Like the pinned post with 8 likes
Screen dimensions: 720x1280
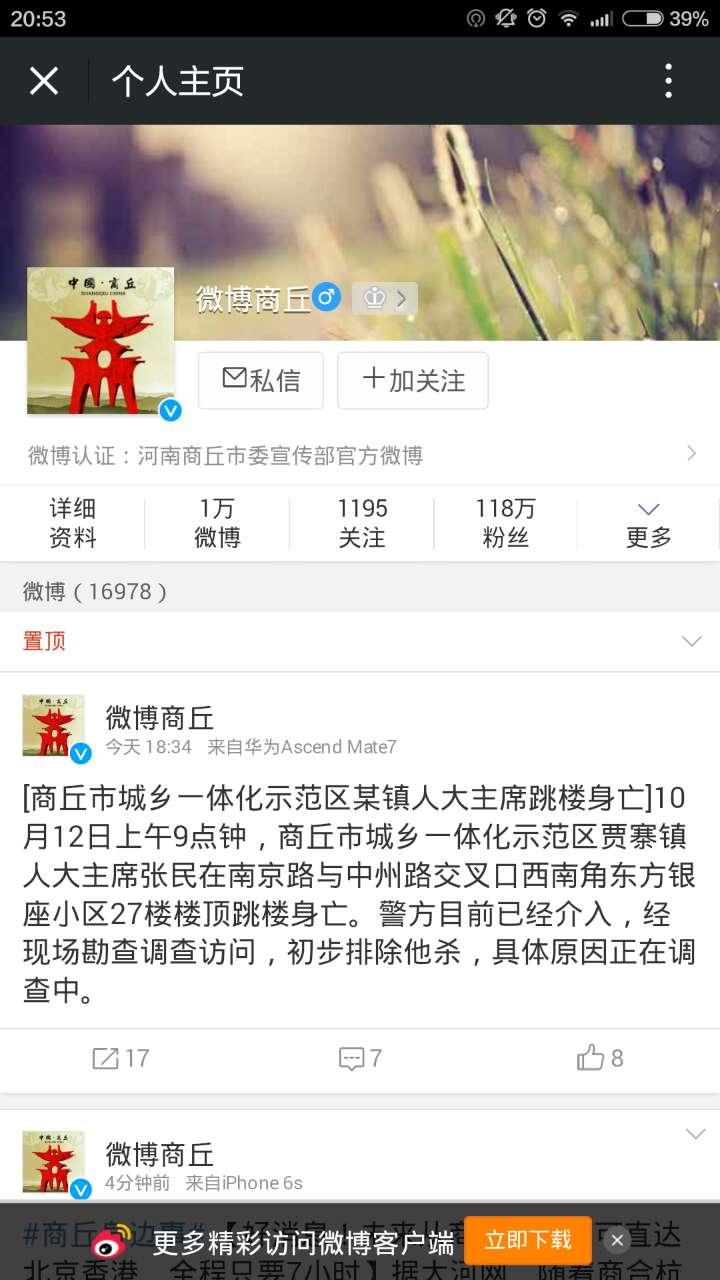(x=600, y=1058)
